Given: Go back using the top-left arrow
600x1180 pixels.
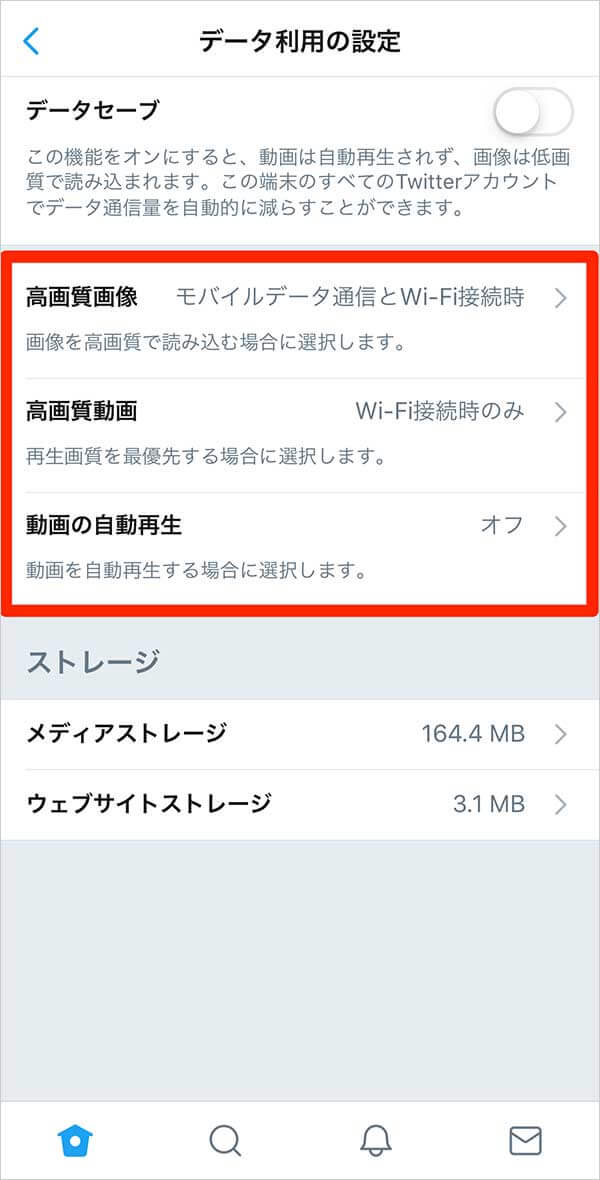Looking at the screenshot, I should (x=32, y=41).
